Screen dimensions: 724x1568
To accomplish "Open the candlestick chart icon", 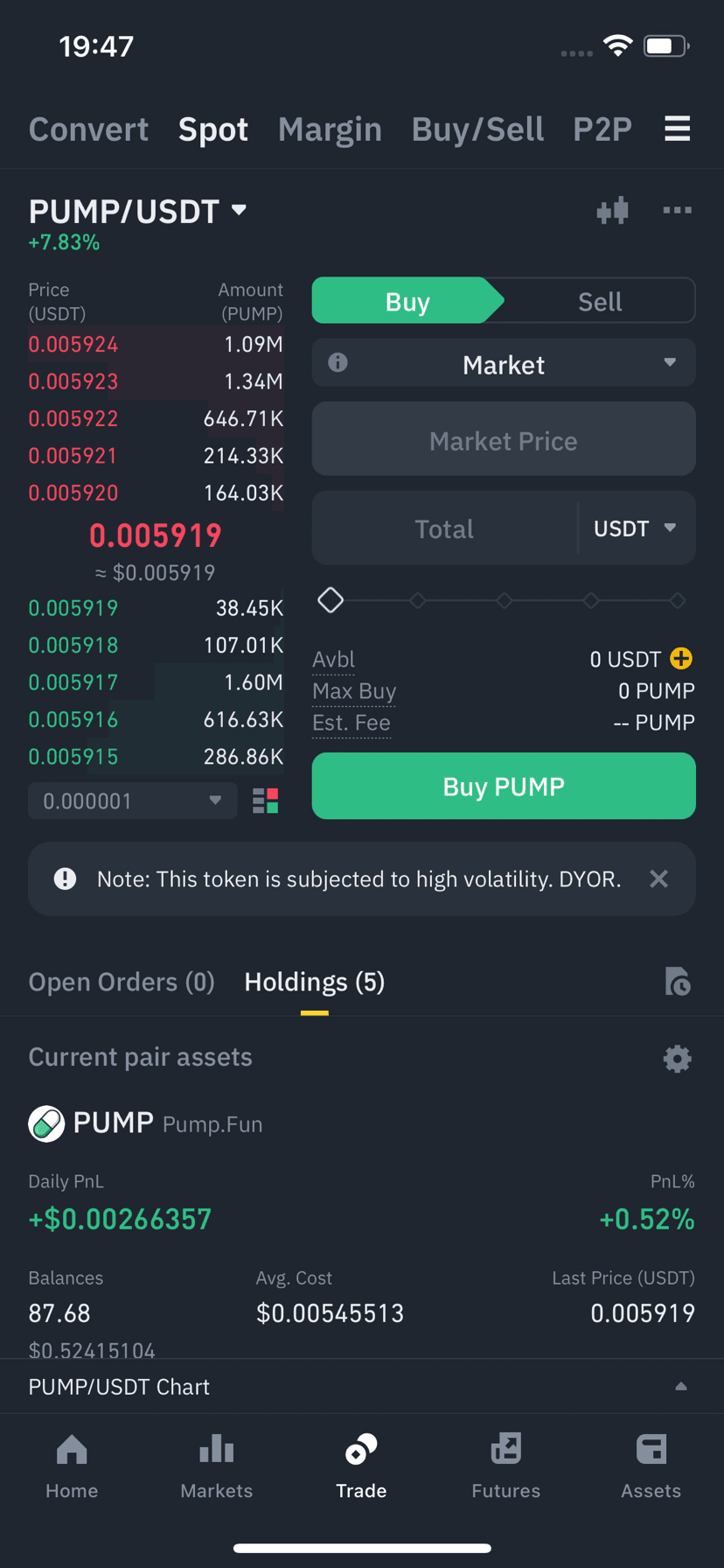I will 613,210.
